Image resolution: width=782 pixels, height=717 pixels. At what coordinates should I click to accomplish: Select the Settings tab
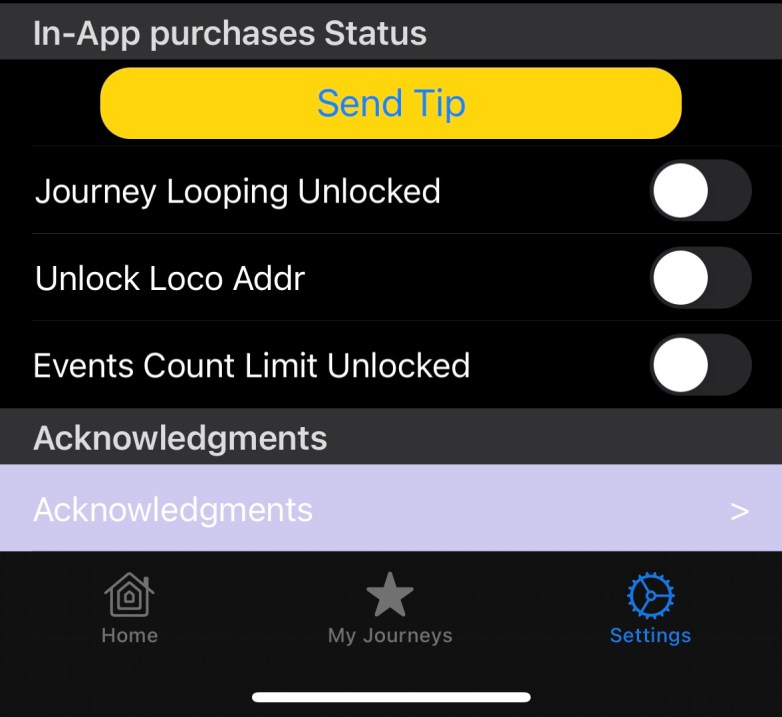(650, 608)
